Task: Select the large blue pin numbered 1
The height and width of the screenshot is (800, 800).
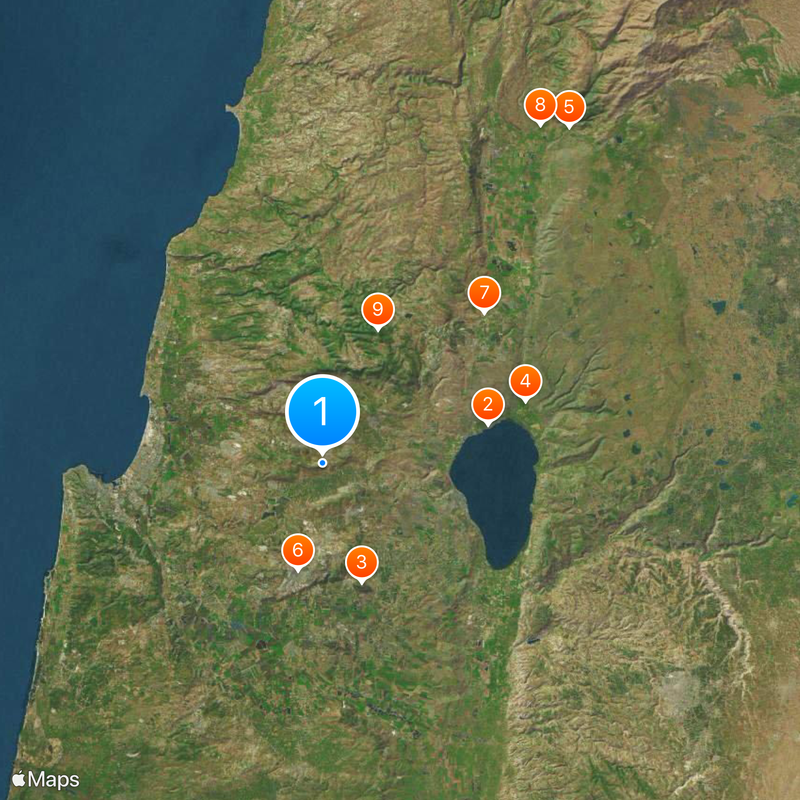Action: (322, 411)
